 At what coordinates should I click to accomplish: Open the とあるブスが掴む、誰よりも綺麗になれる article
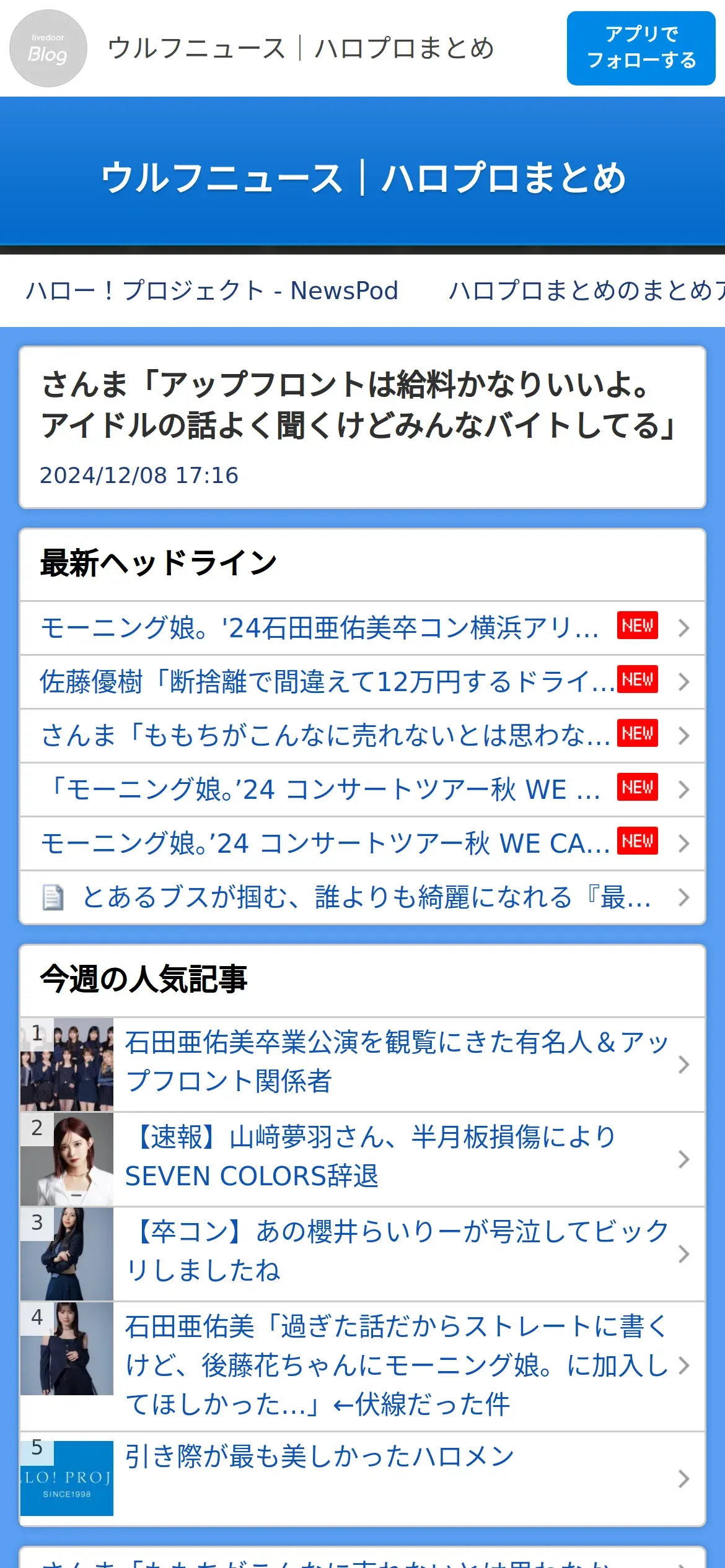click(x=362, y=897)
